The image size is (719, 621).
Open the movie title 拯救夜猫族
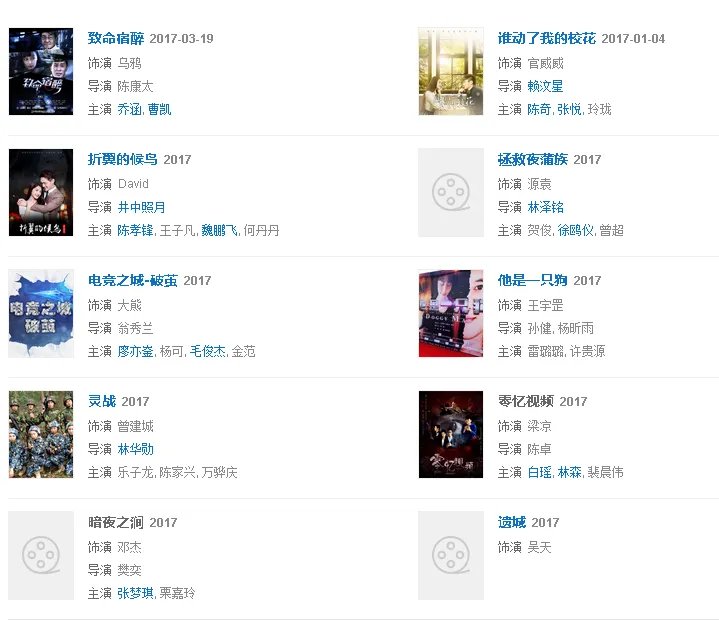coord(533,160)
